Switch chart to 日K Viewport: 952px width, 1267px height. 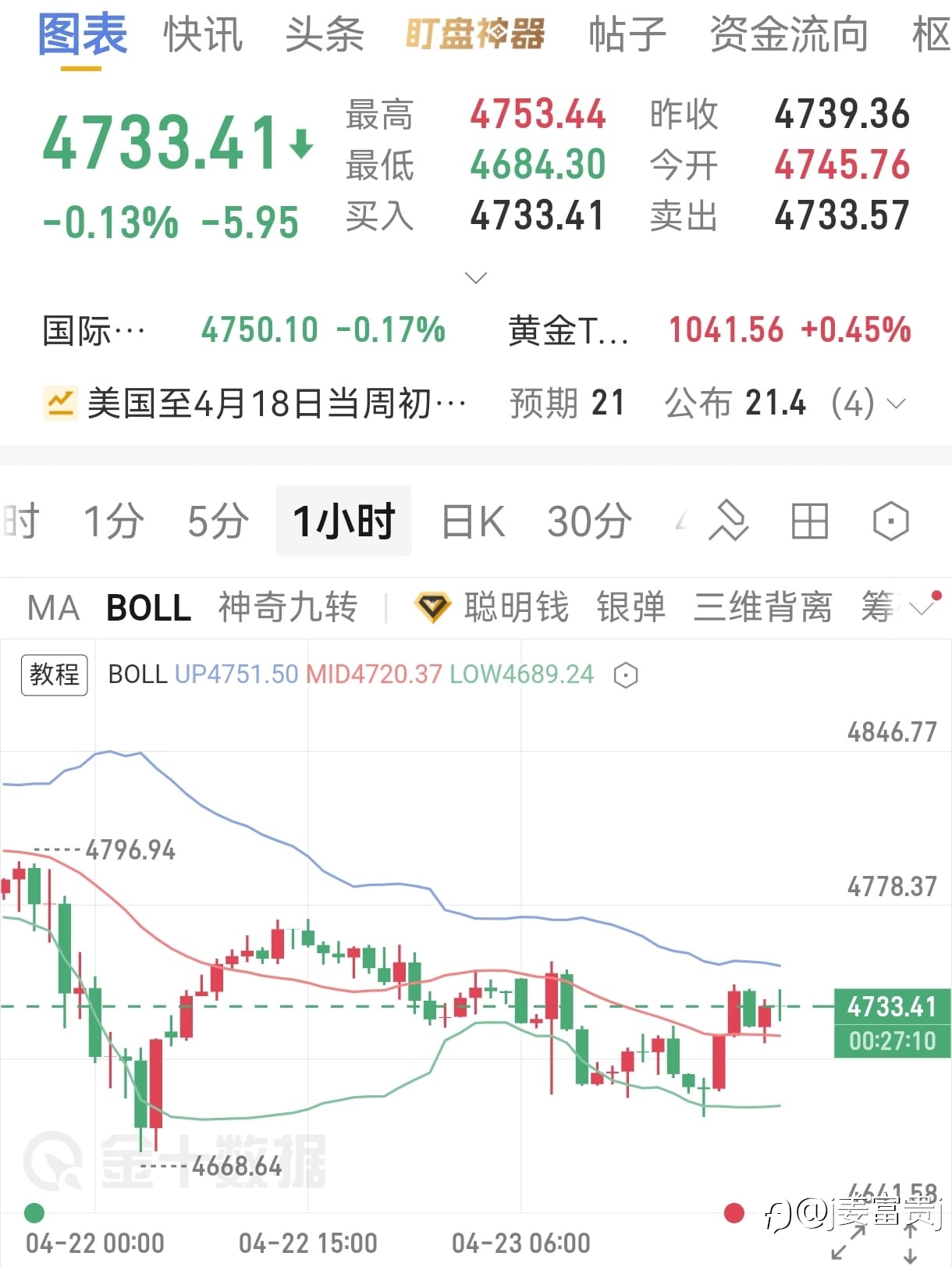[473, 521]
